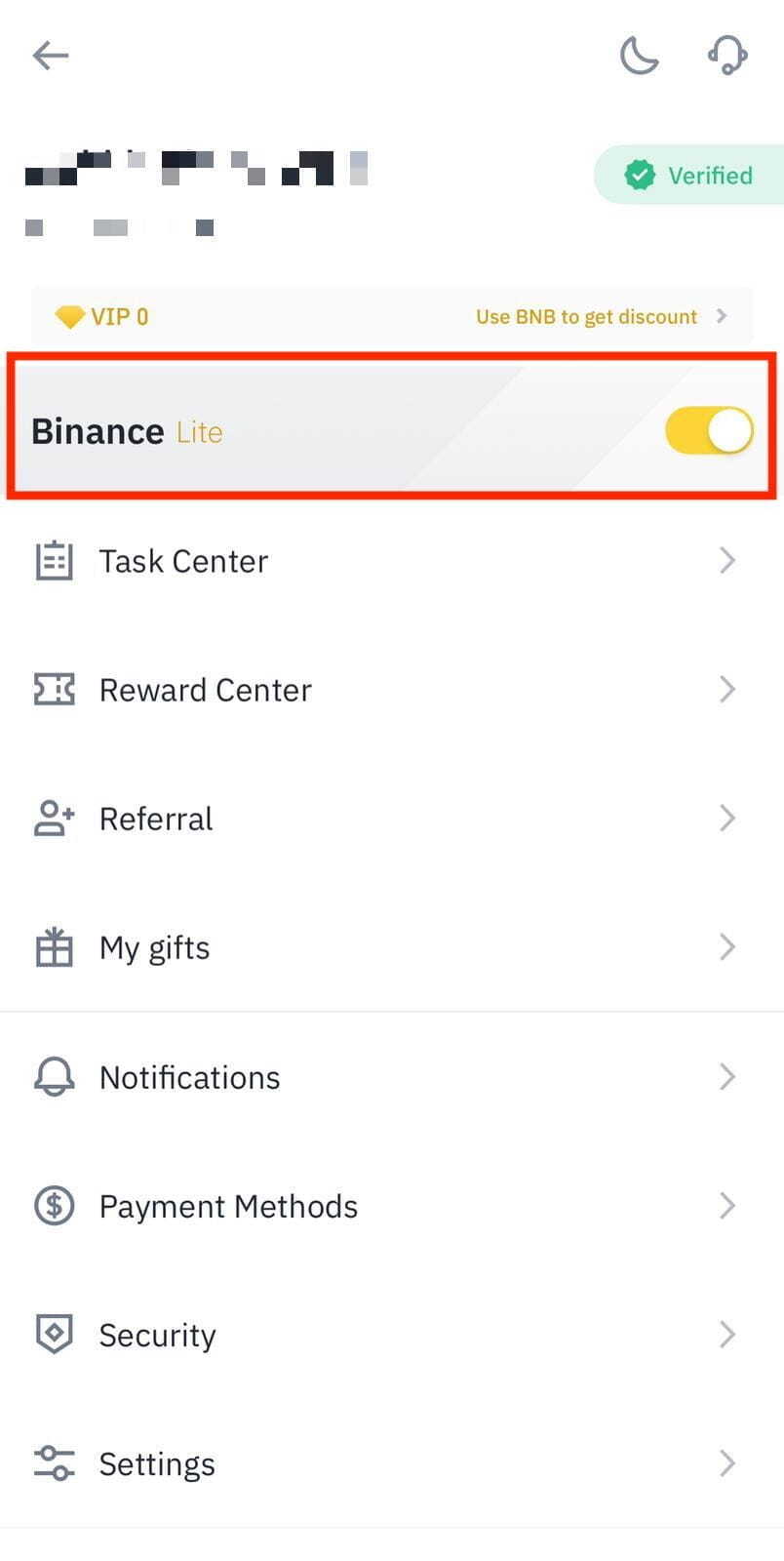Image resolution: width=784 pixels, height=1561 pixels.
Task: Switch to dark mode with moon icon
Action: click(x=639, y=56)
